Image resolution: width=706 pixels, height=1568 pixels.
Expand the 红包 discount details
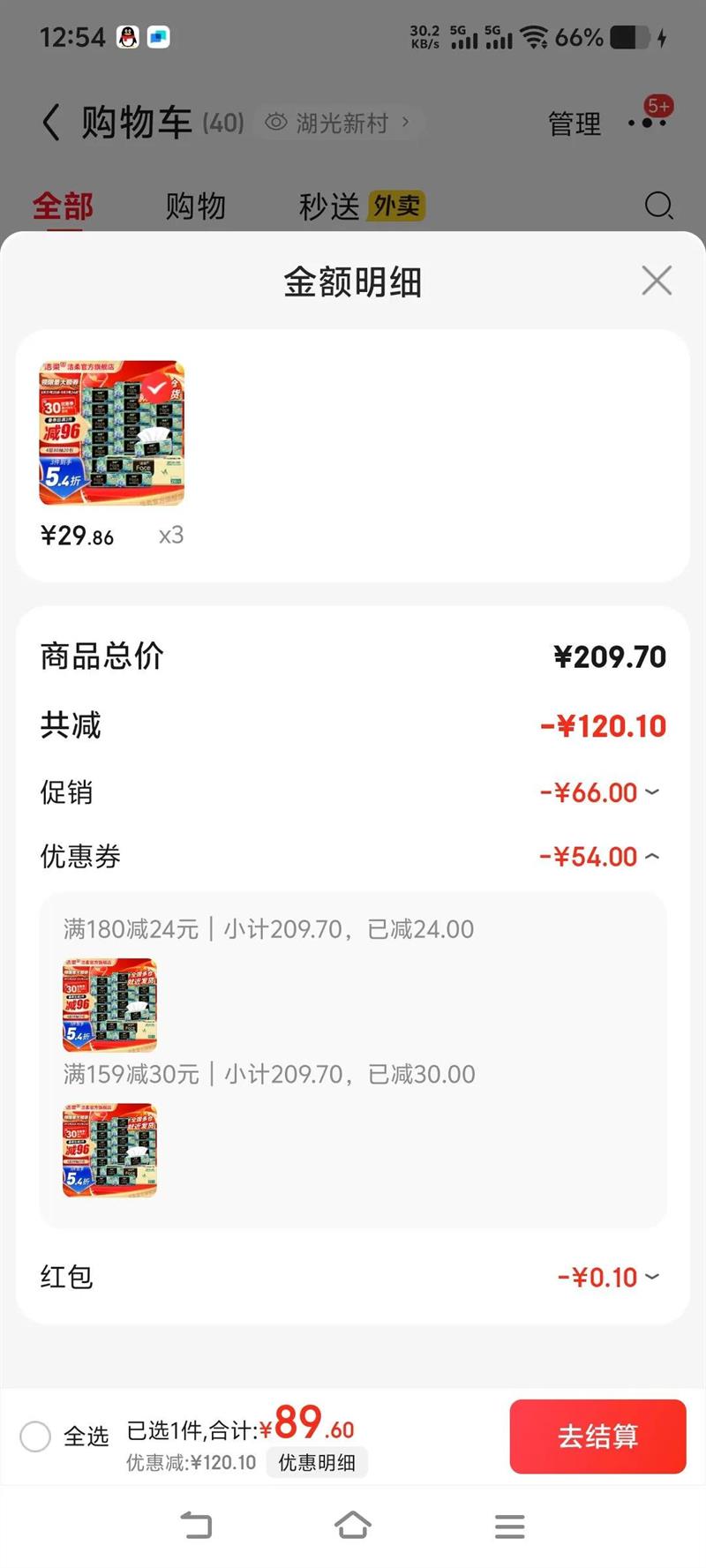pos(652,1277)
